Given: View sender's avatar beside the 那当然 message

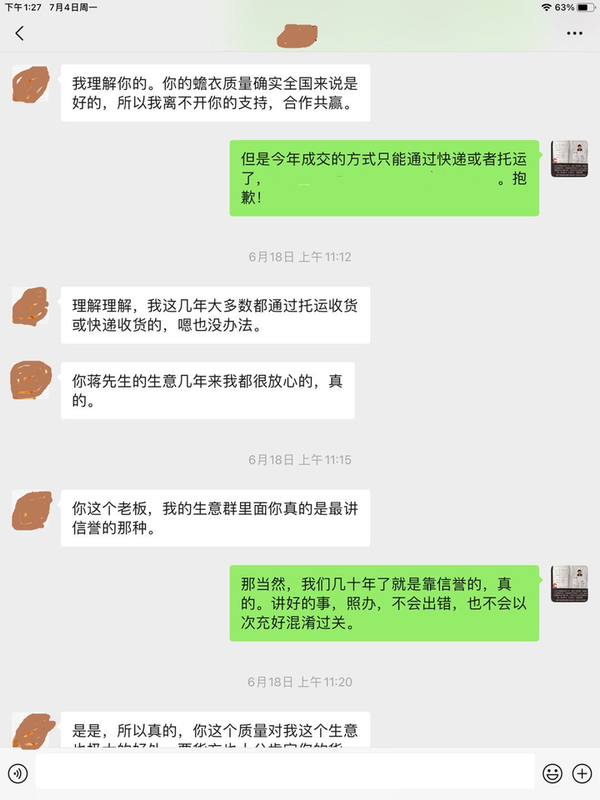Looking at the screenshot, I should click(x=569, y=584).
